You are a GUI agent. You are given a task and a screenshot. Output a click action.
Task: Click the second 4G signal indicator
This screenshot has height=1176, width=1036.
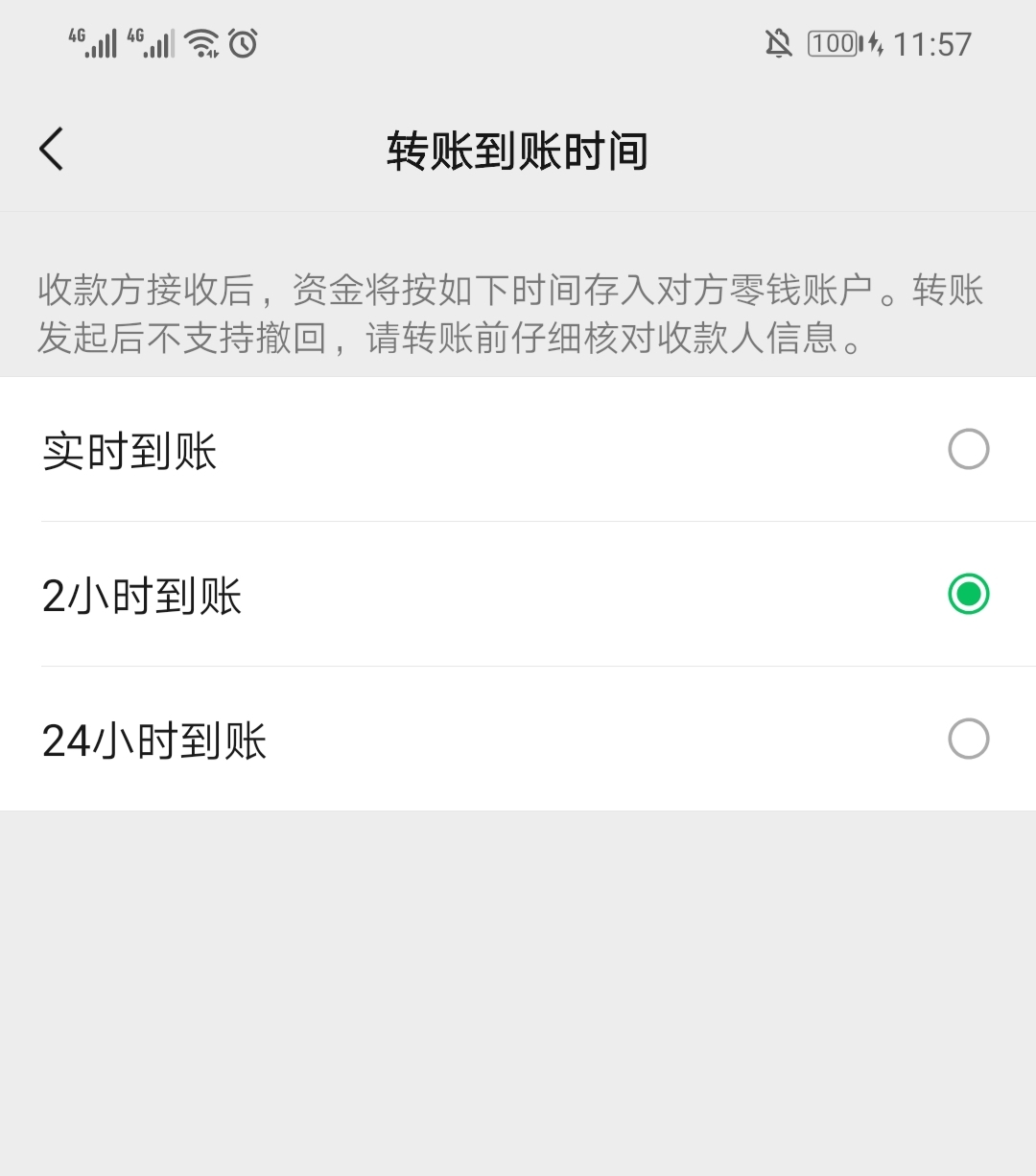point(149,41)
